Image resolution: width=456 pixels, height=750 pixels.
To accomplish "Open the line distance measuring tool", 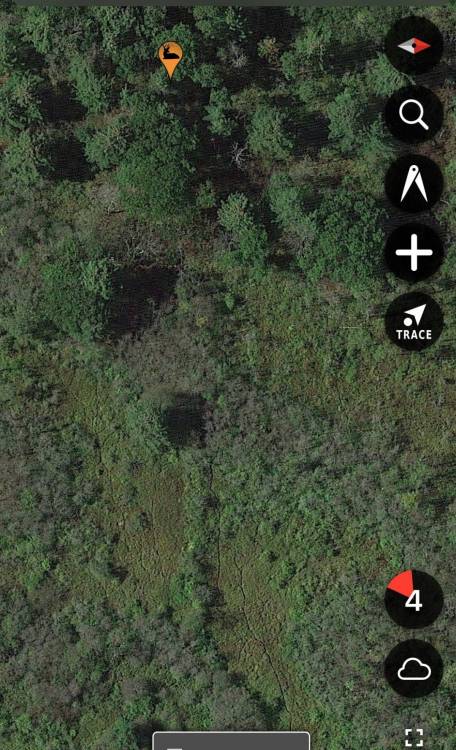I will [x=414, y=184].
